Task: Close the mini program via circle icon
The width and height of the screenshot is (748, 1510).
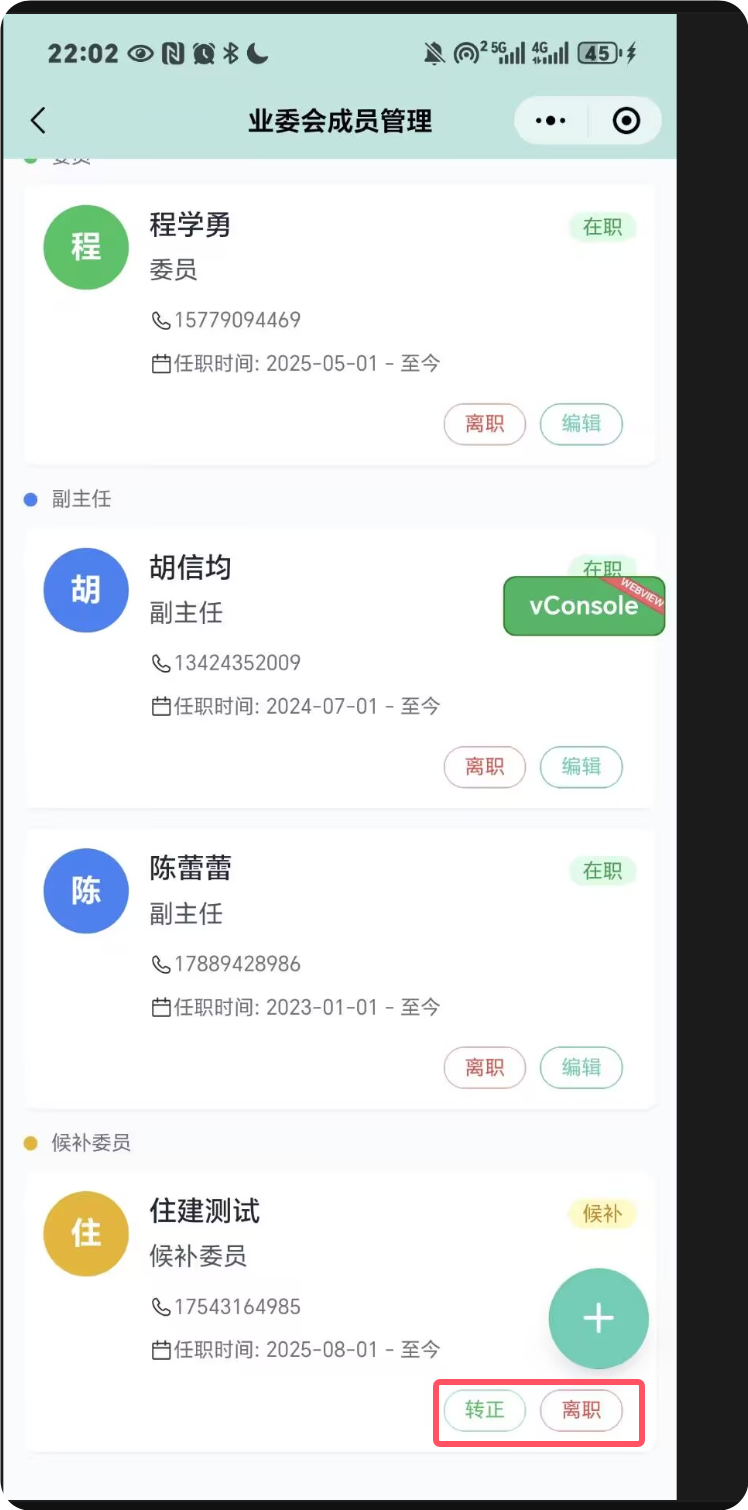Action: (x=626, y=121)
